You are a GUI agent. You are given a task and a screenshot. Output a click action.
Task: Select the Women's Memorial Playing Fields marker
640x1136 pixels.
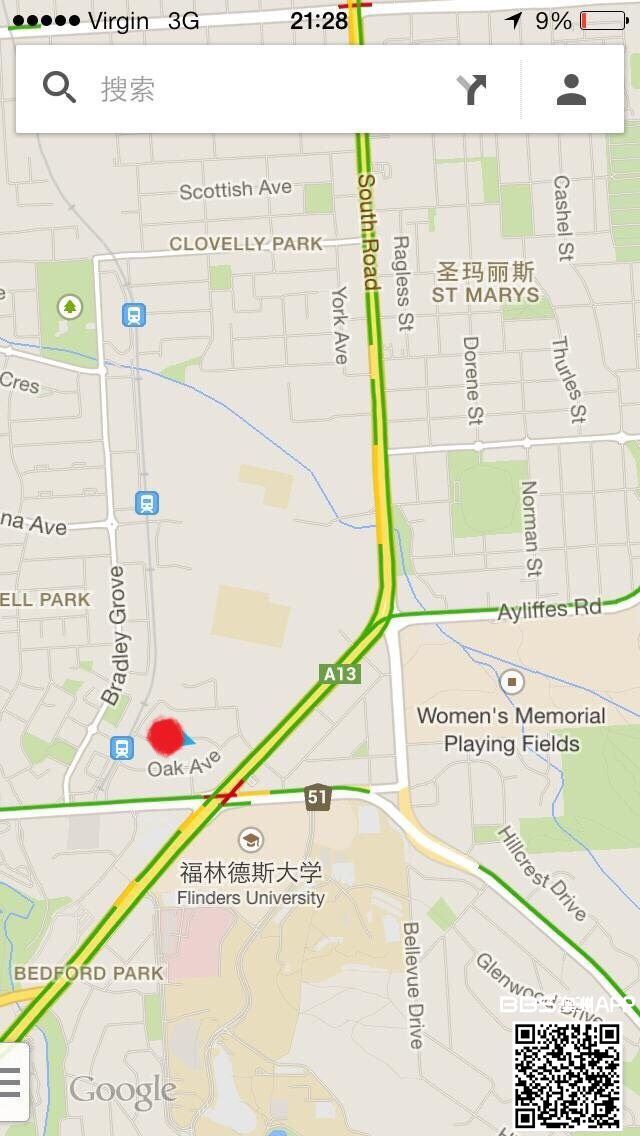coord(512,682)
